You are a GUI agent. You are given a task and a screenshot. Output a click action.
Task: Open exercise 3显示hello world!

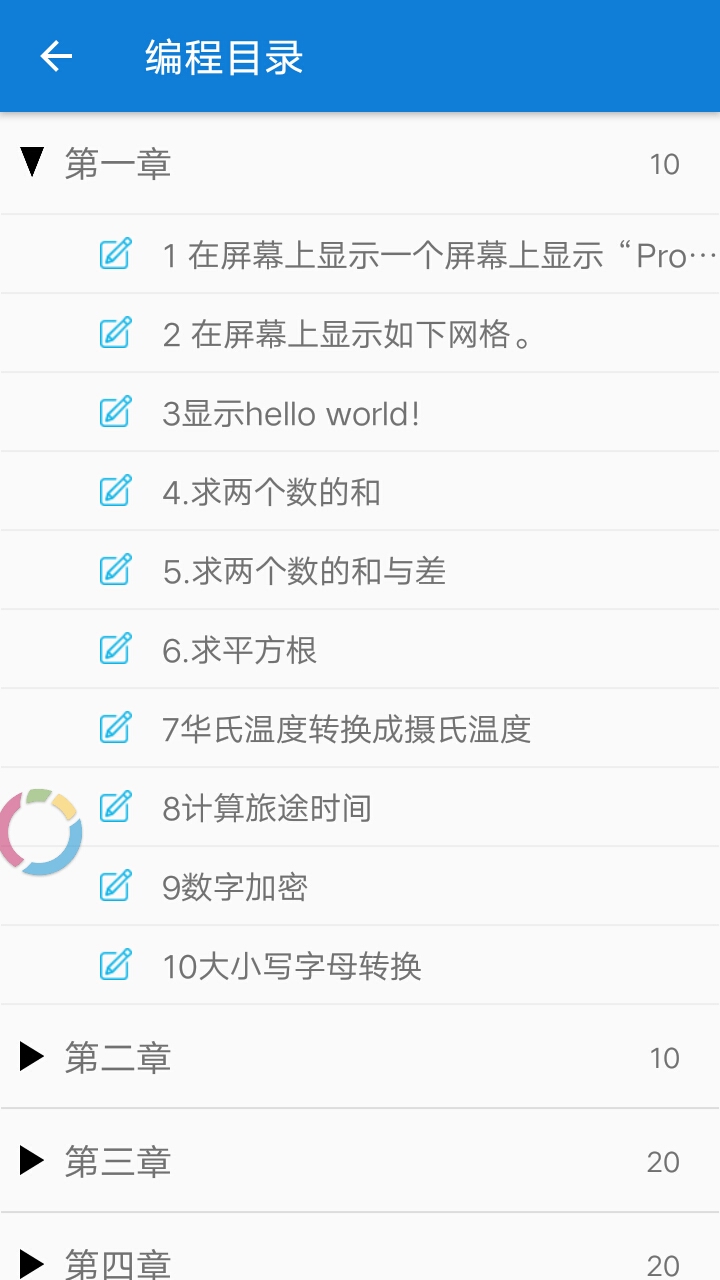pyautogui.click(x=360, y=412)
